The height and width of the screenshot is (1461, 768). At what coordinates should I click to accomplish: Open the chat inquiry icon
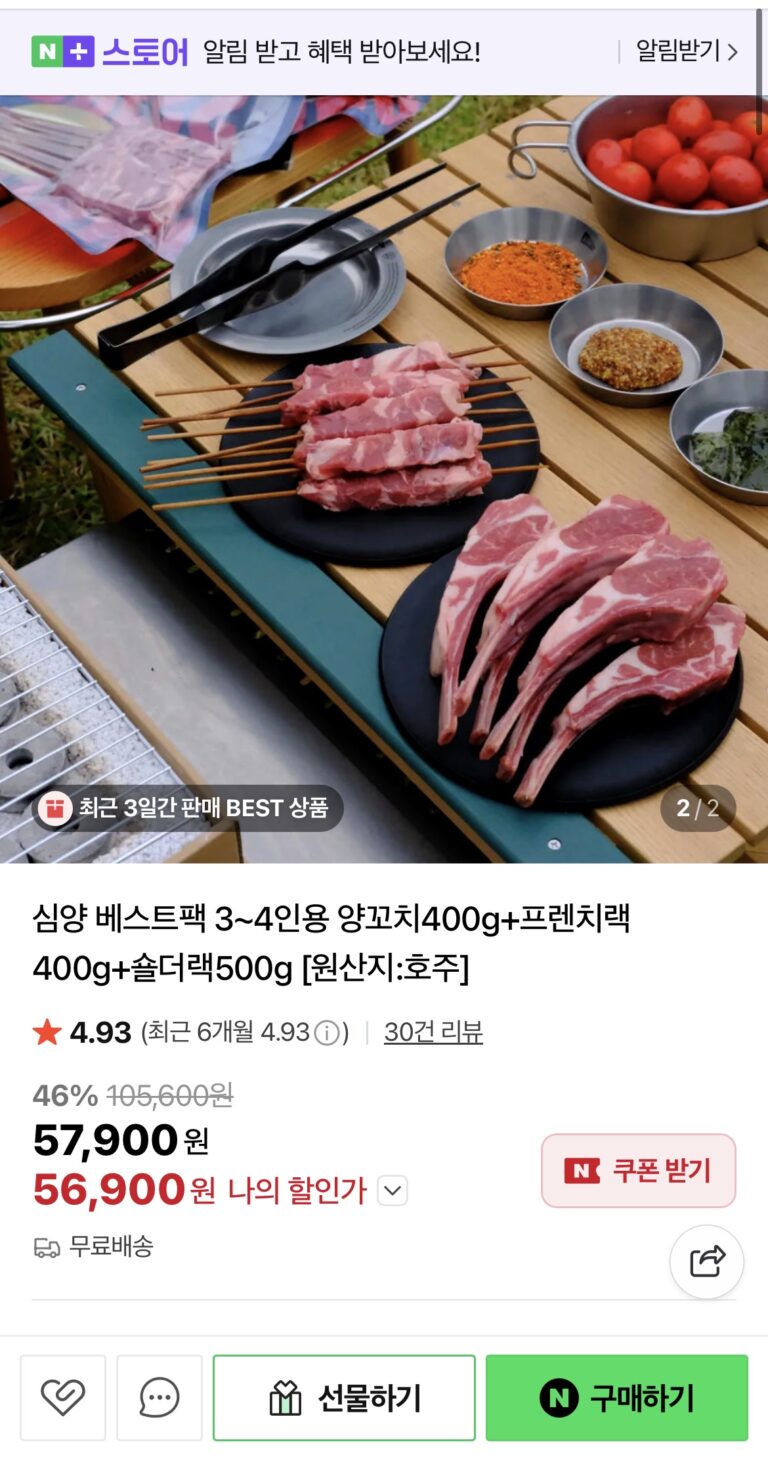pyautogui.click(x=159, y=1397)
